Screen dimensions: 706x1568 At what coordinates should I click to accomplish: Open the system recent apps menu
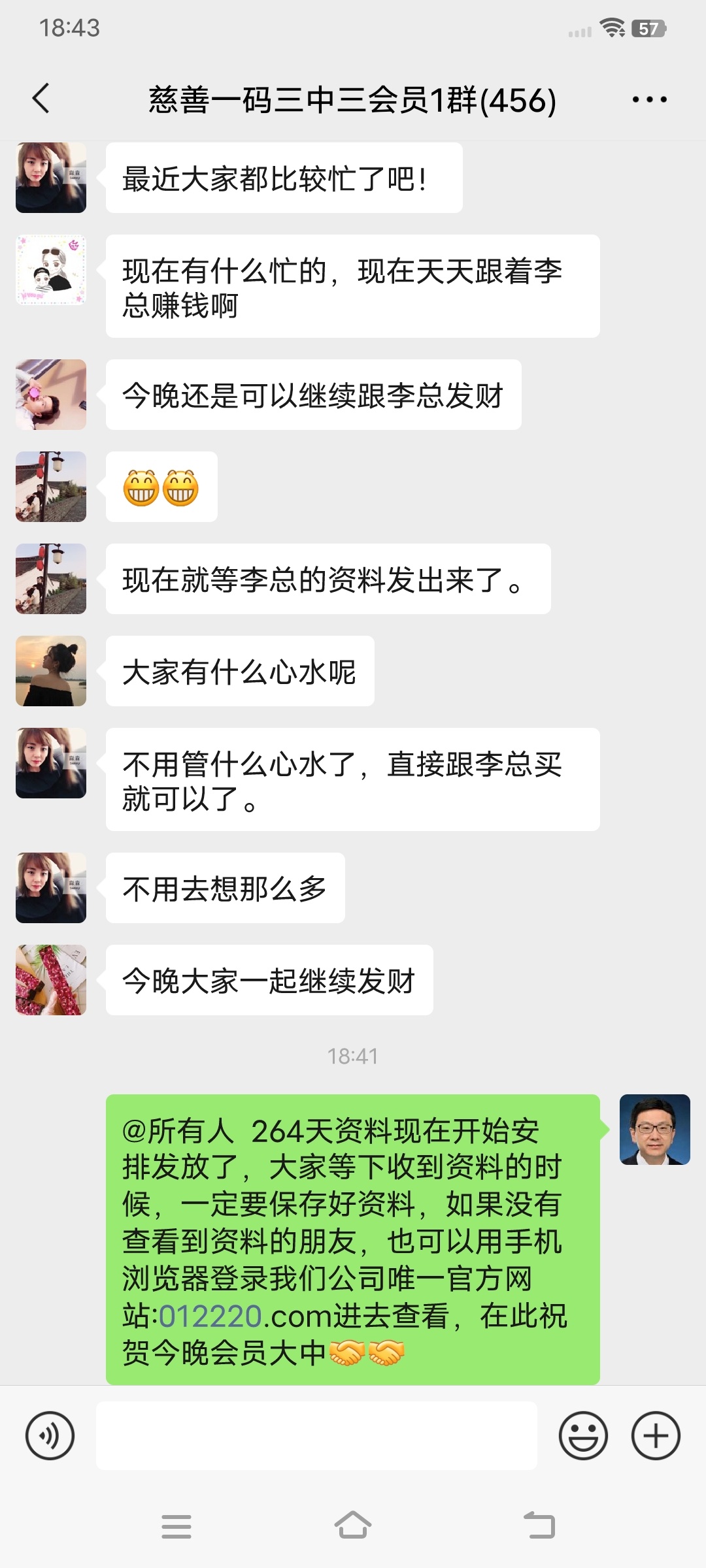pos(176,1526)
